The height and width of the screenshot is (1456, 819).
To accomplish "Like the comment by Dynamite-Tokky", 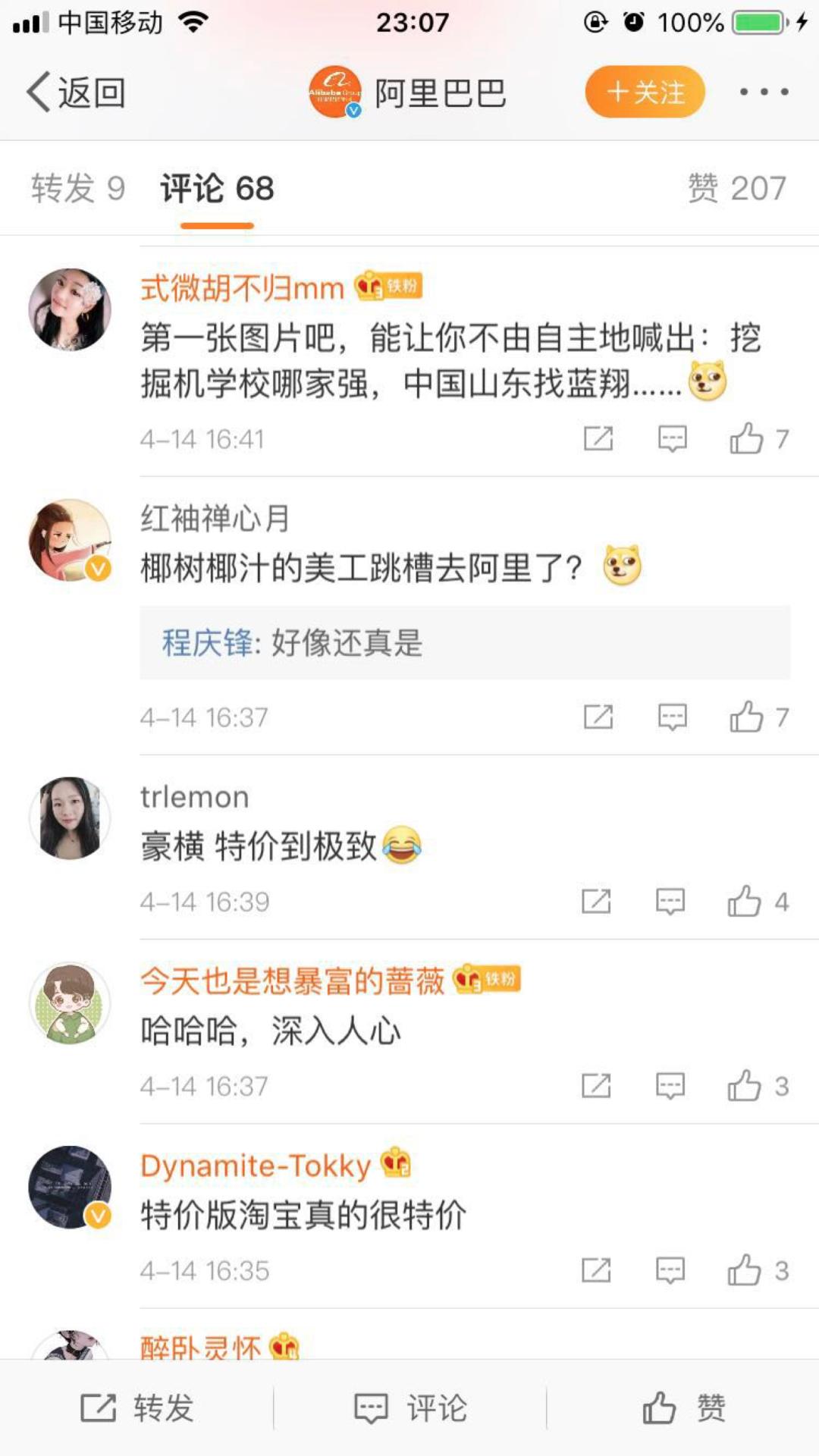I will point(745,1269).
